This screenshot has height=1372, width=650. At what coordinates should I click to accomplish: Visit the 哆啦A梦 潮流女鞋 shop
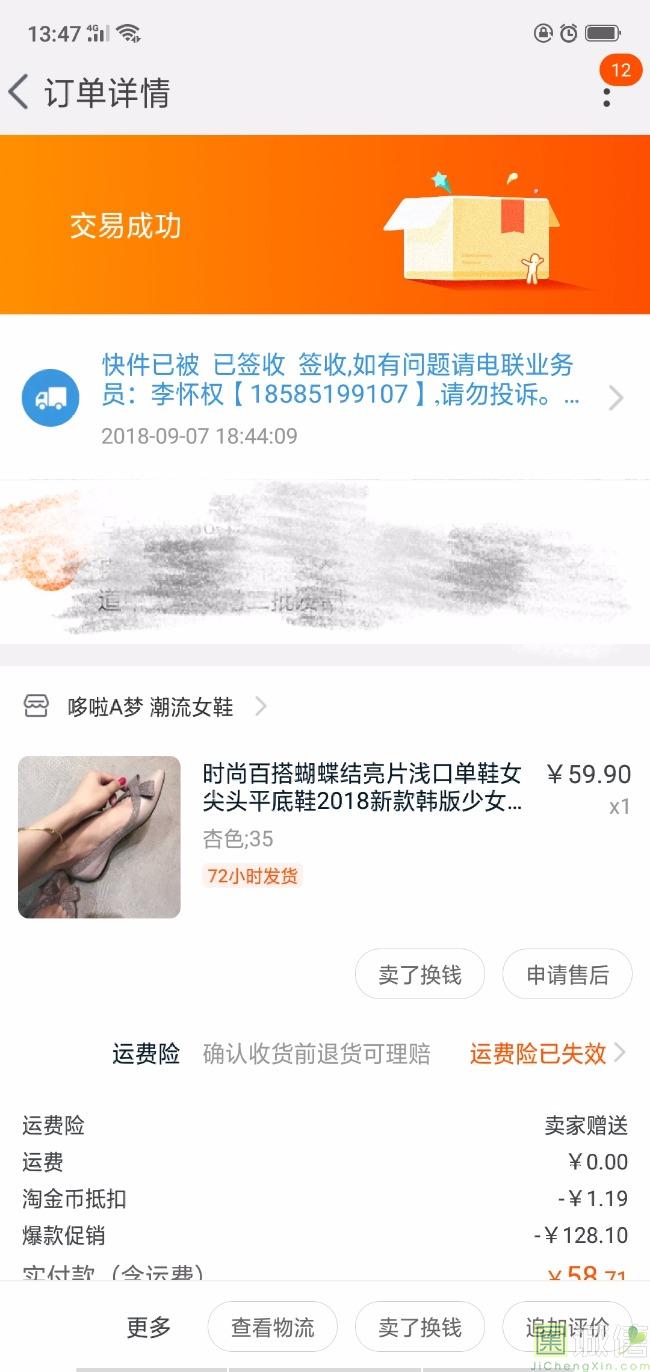[150, 707]
